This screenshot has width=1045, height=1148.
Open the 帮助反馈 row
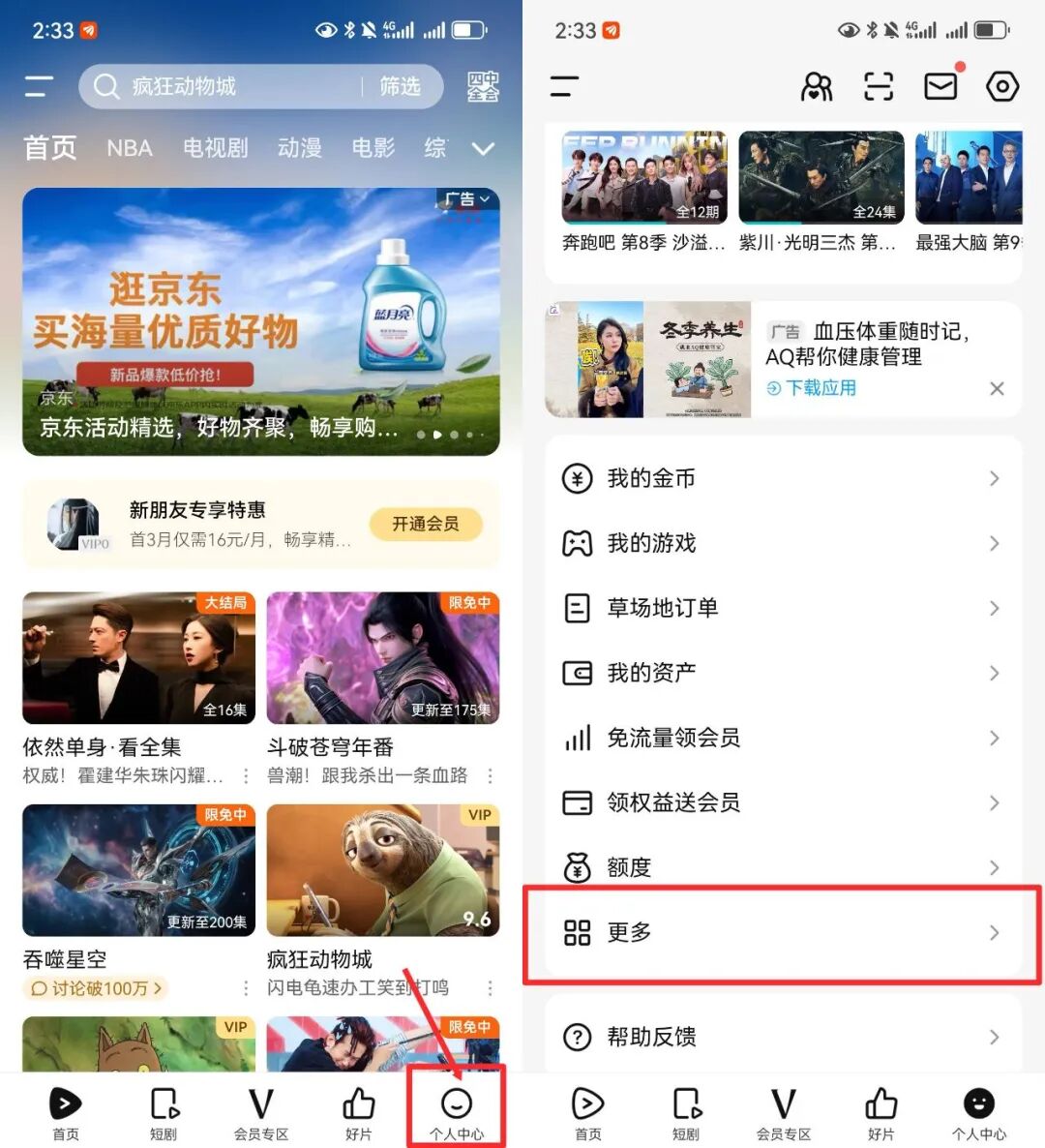pos(782,1037)
